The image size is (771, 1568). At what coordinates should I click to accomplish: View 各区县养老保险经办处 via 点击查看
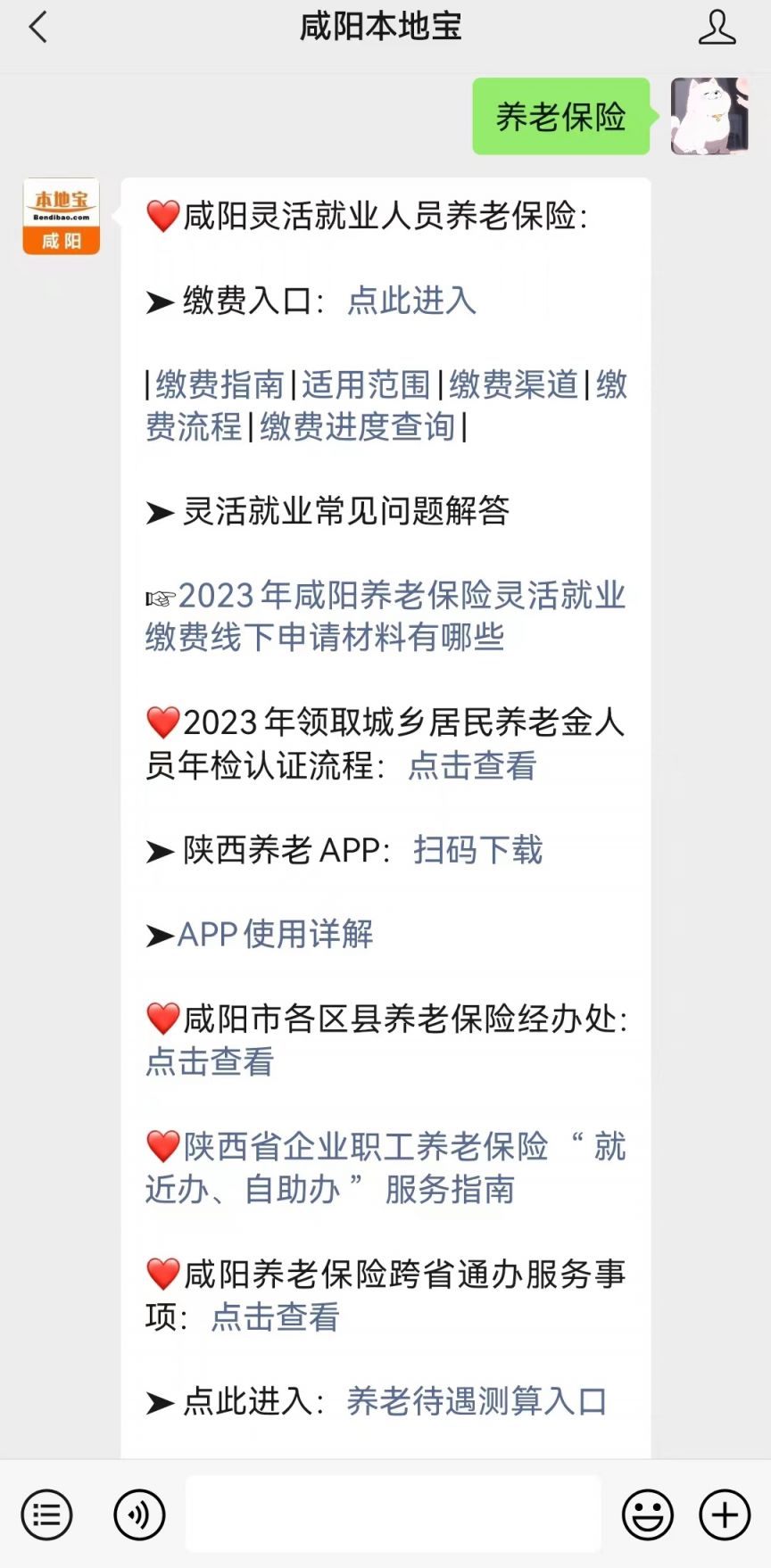click(210, 1061)
